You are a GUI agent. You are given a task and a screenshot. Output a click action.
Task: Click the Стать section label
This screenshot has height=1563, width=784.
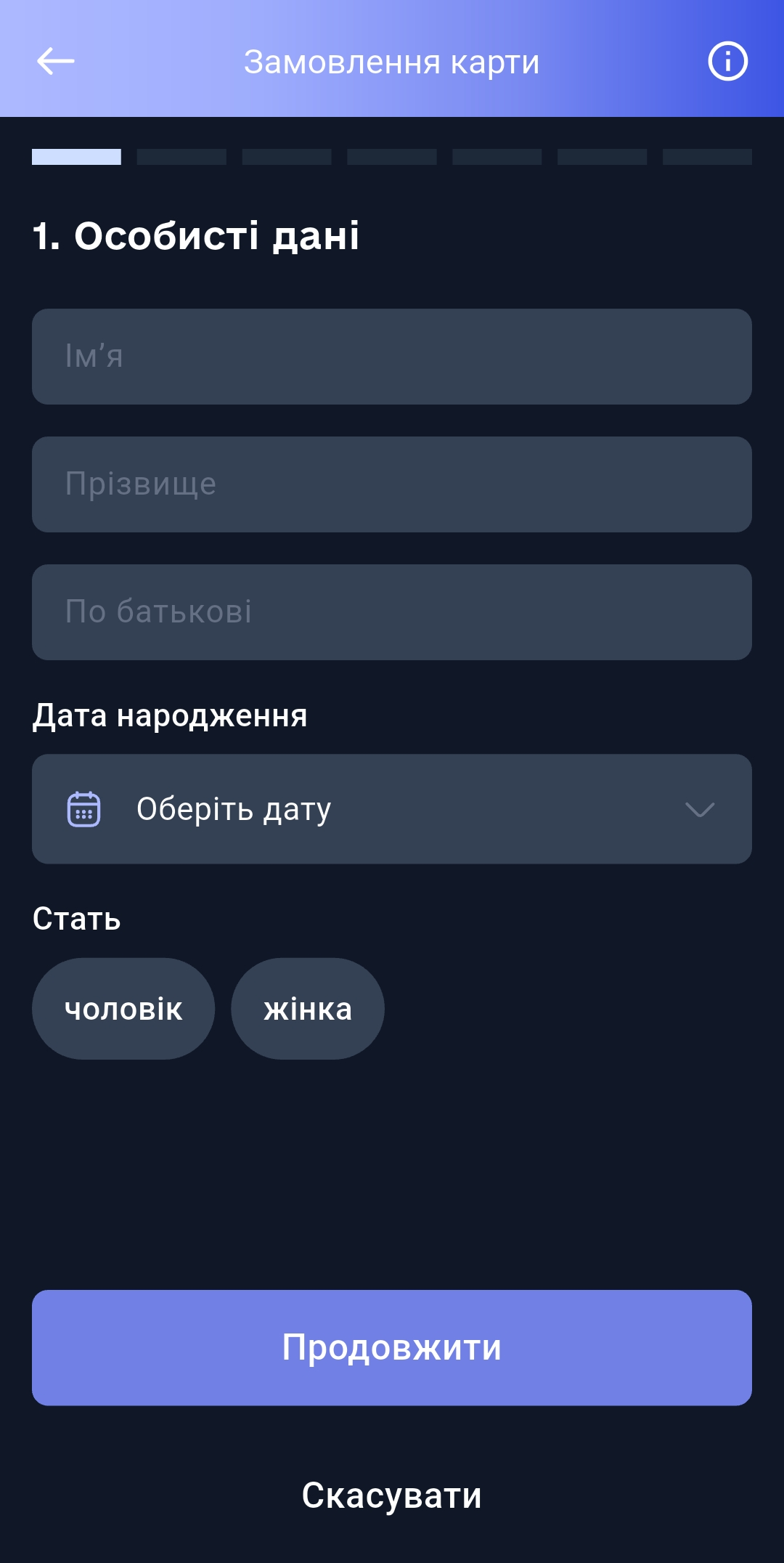coord(75,919)
